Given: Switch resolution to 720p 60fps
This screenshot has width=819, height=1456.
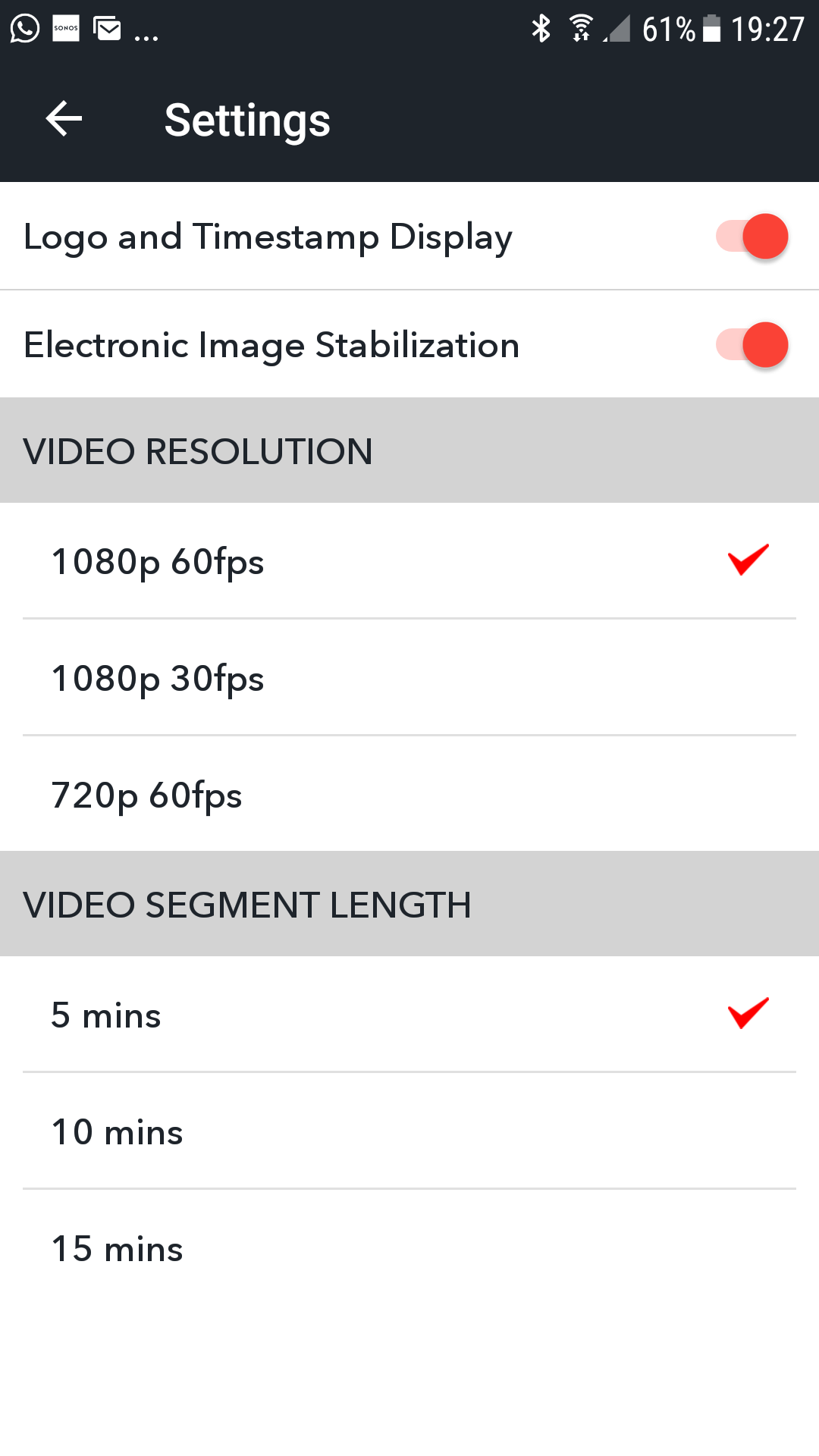Looking at the screenshot, I should pyautogui.click(x=409, y=795).
